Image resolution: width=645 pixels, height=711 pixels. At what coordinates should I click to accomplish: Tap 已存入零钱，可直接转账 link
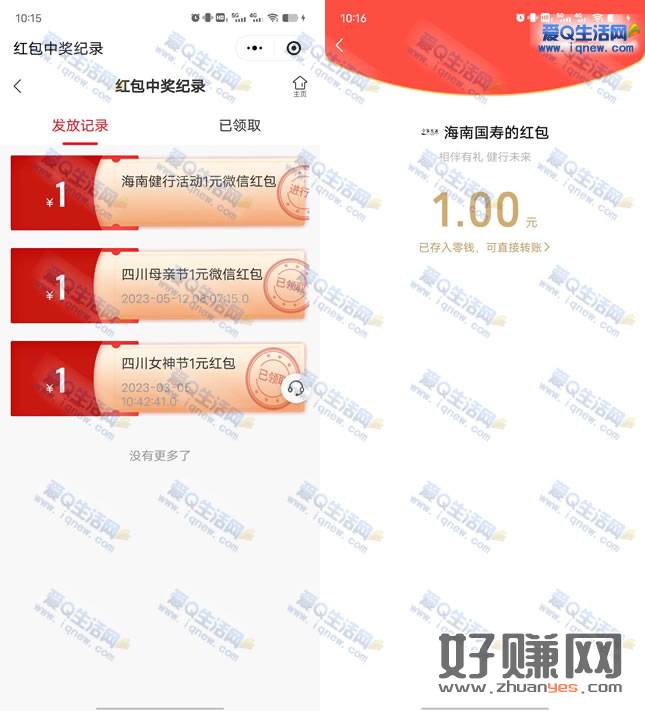pyautogui.click(x=484, y=246)
